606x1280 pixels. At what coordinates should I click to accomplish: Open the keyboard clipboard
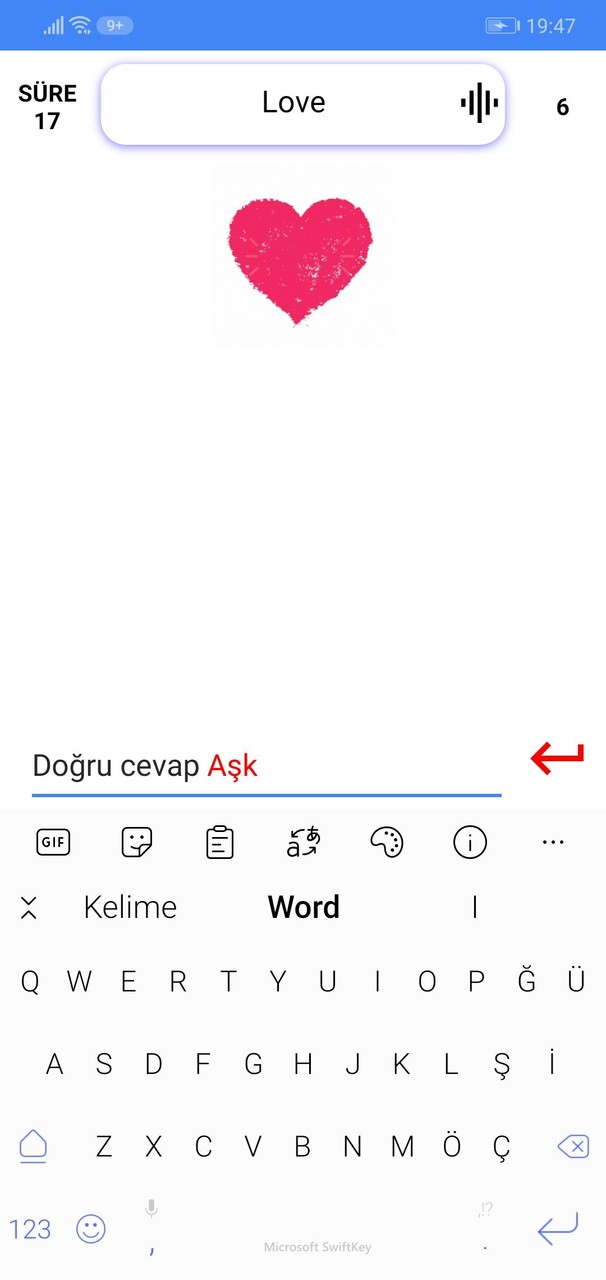(x=219, y=843)
